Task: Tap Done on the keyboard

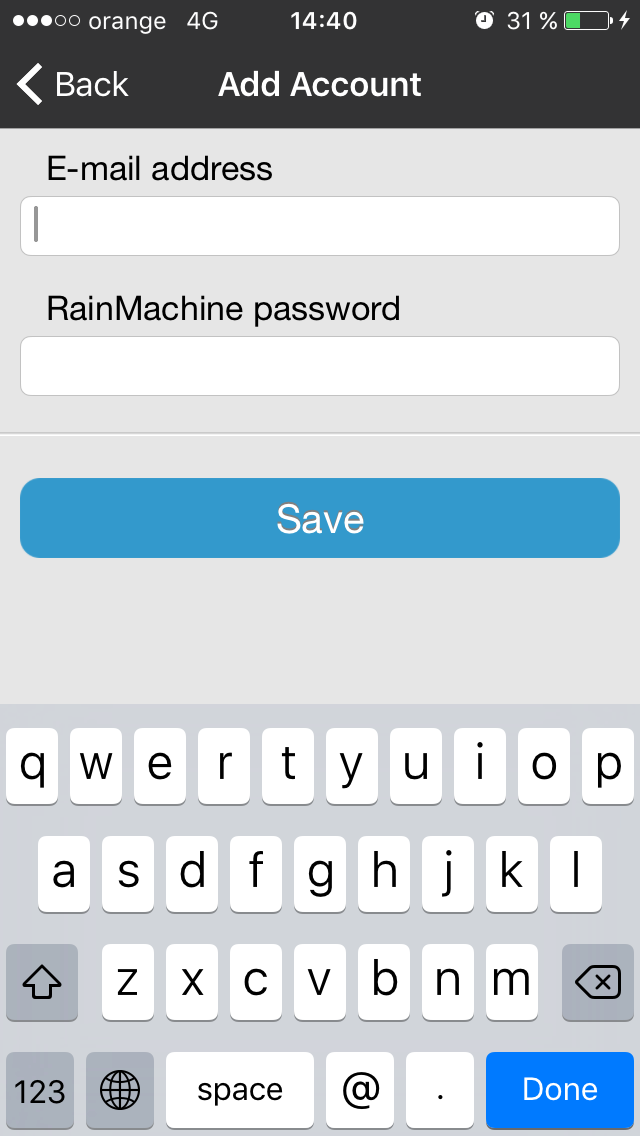Action: pyautogui.click(x=560, y=1090)
